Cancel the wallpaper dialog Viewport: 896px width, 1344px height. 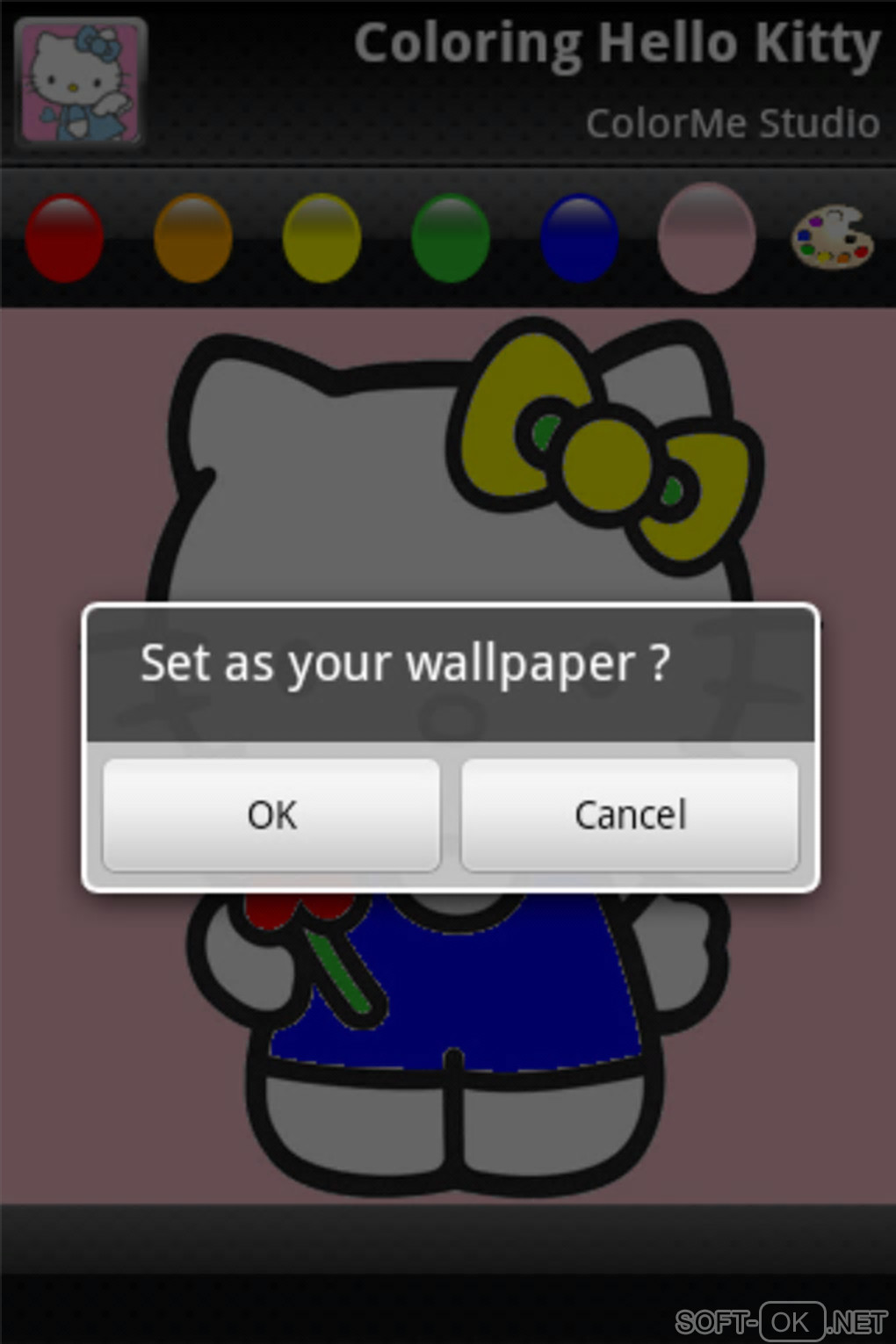[x=629, y=814]
